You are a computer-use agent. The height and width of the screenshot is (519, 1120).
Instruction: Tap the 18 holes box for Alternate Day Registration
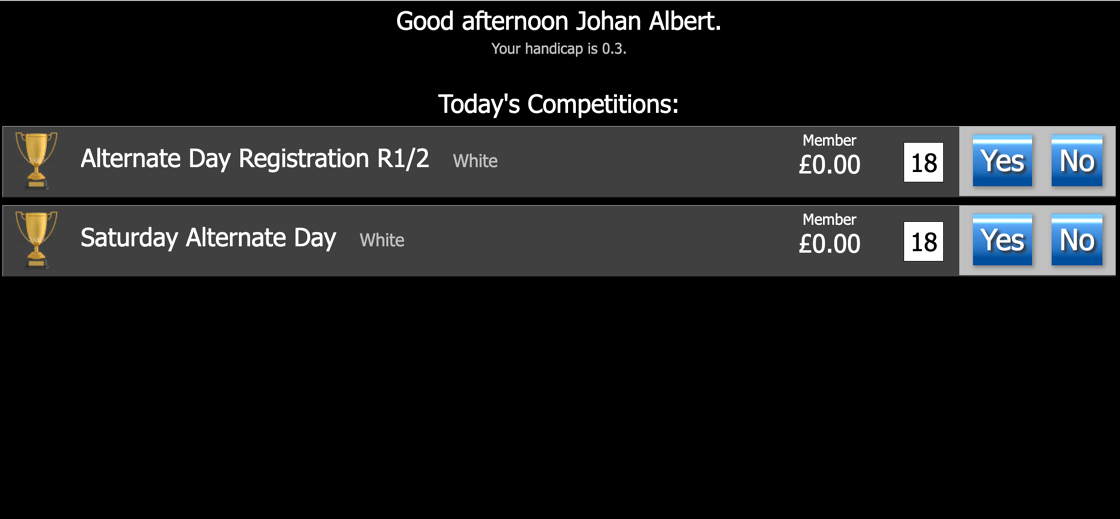(x=923, y=162)
